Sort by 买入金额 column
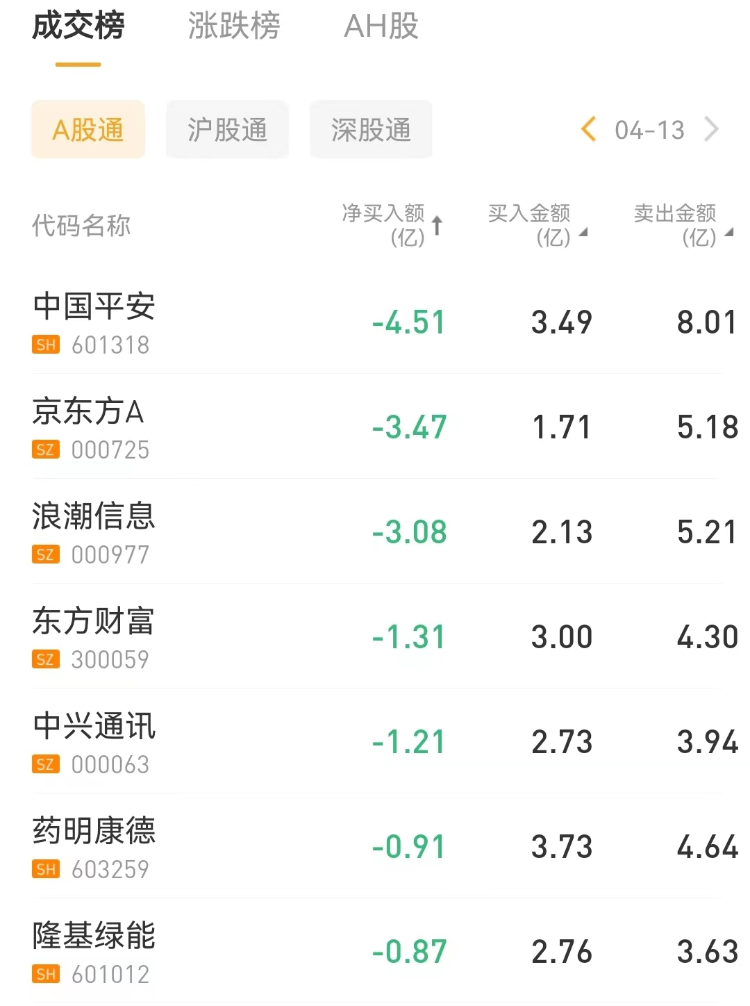 coord(536,225)
